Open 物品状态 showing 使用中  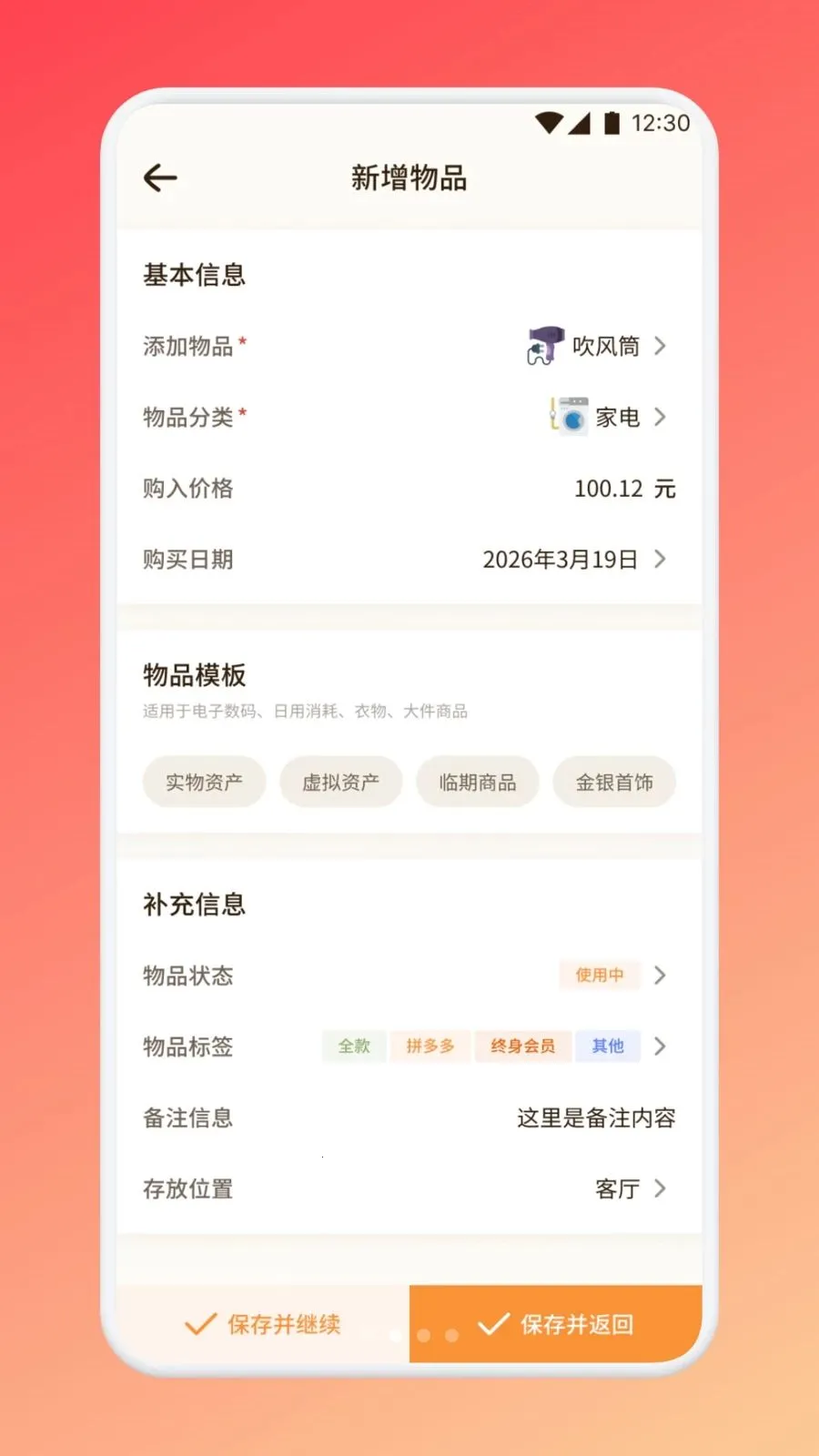612,976
